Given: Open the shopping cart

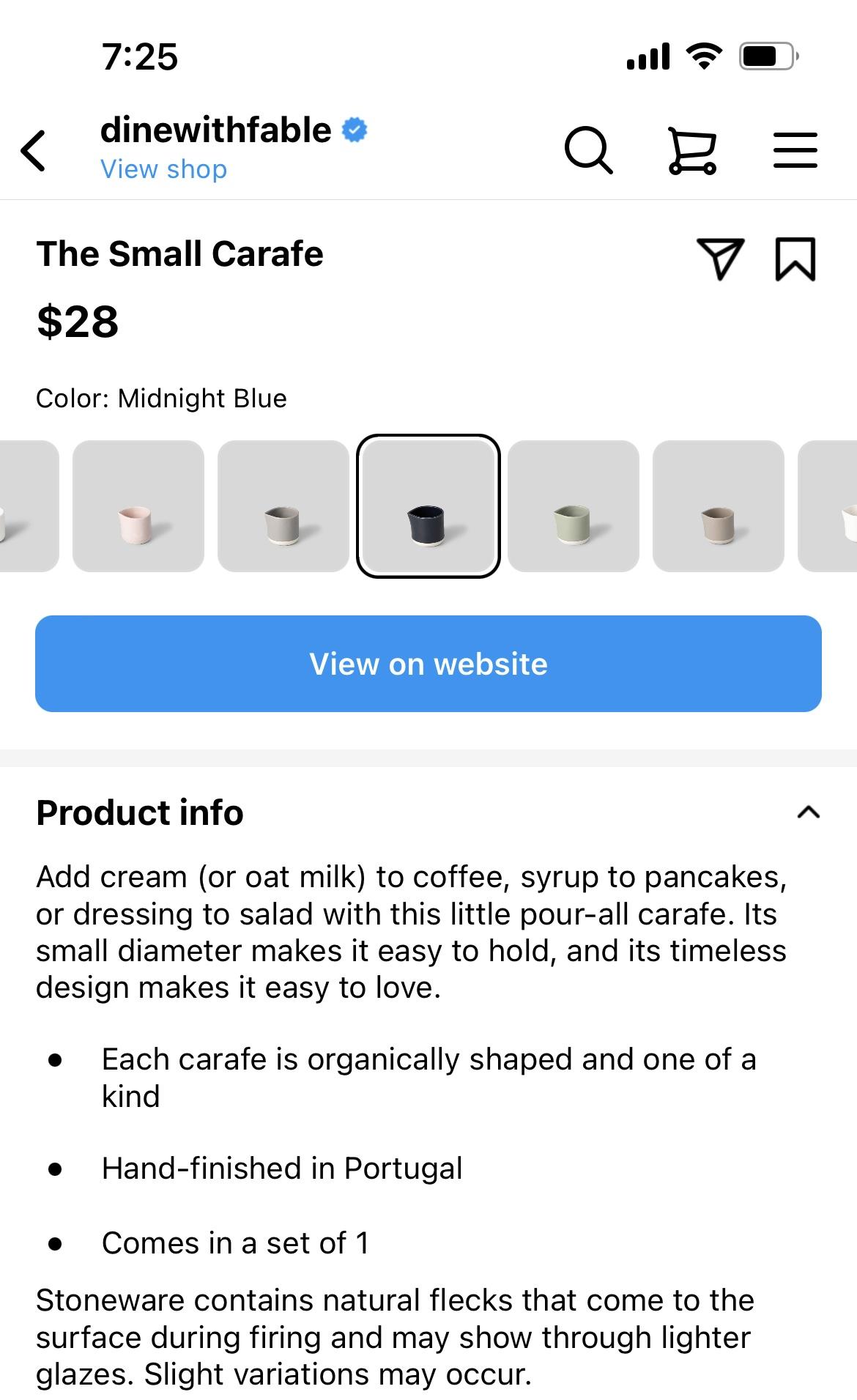Looking at the screenshot, I should click(692, 150).
